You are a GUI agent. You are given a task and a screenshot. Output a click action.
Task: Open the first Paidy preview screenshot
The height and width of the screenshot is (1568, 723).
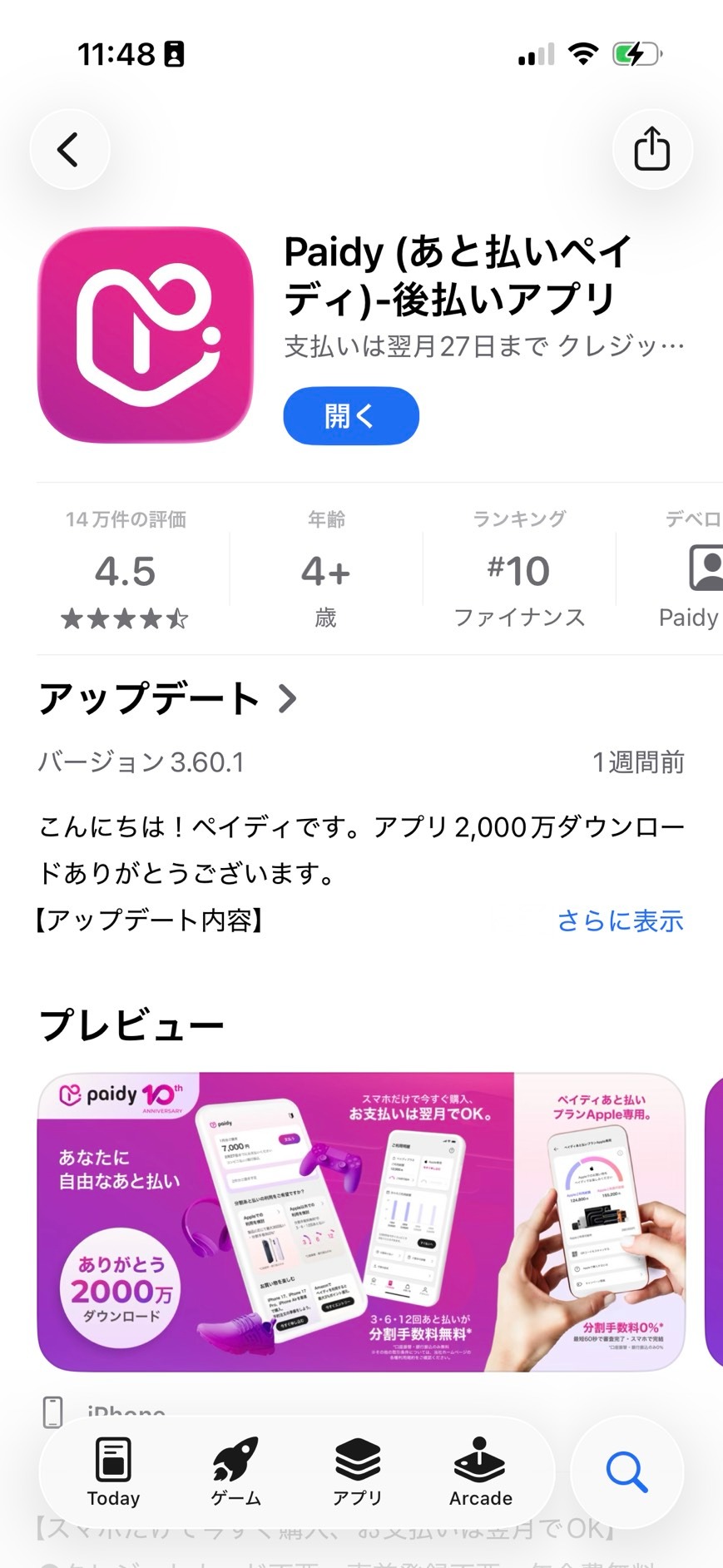pyautogui.click(x=360, y=1221)
